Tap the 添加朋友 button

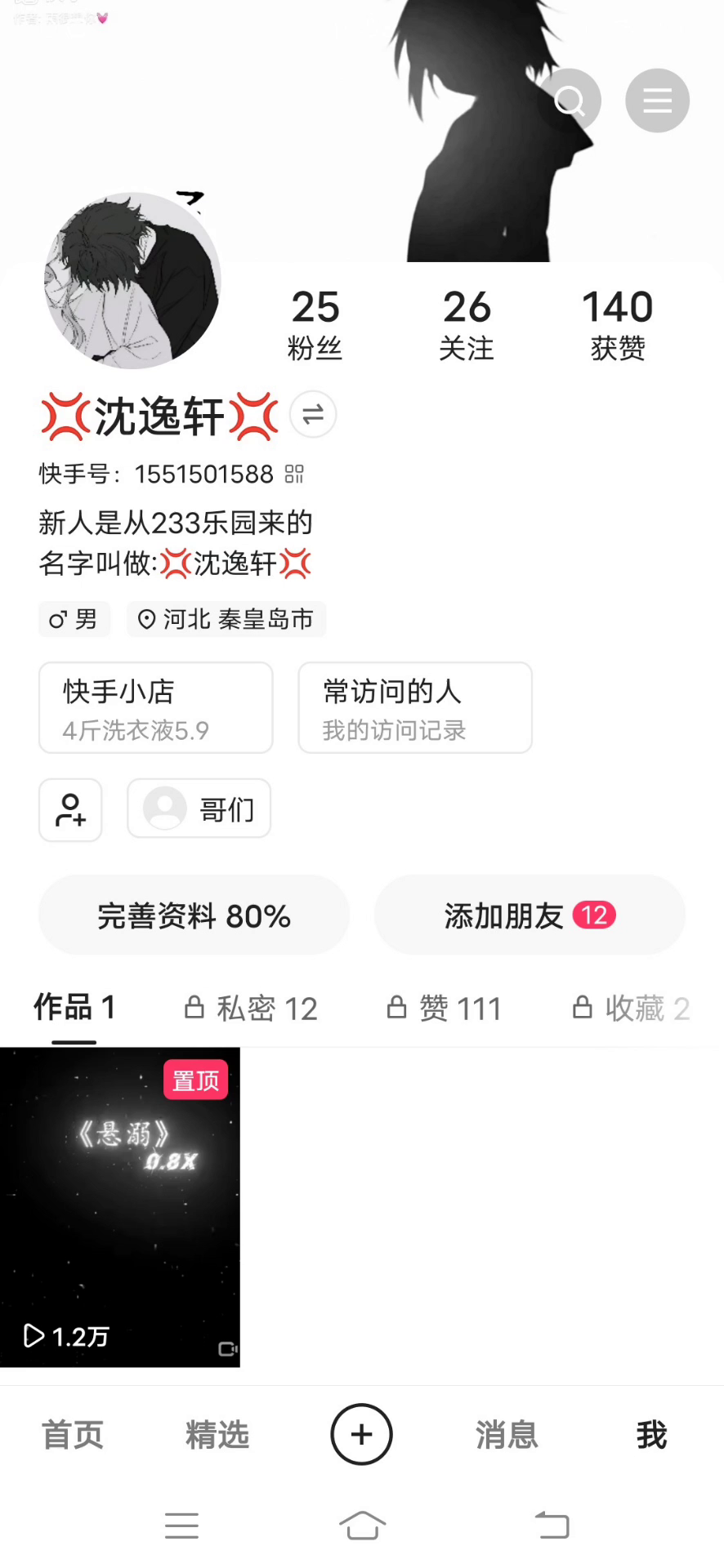(x=529, y=915)
